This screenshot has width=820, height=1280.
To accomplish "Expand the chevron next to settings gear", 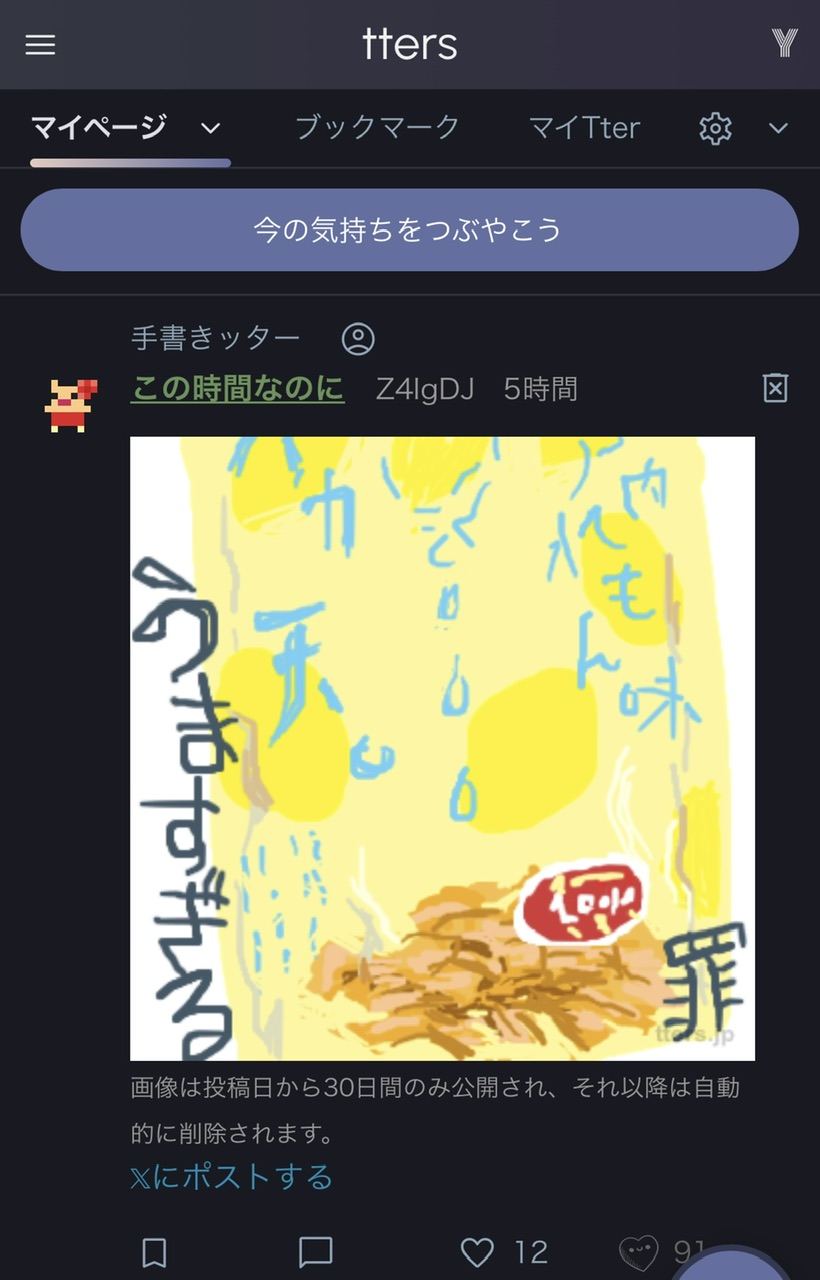I will [778, 129].
